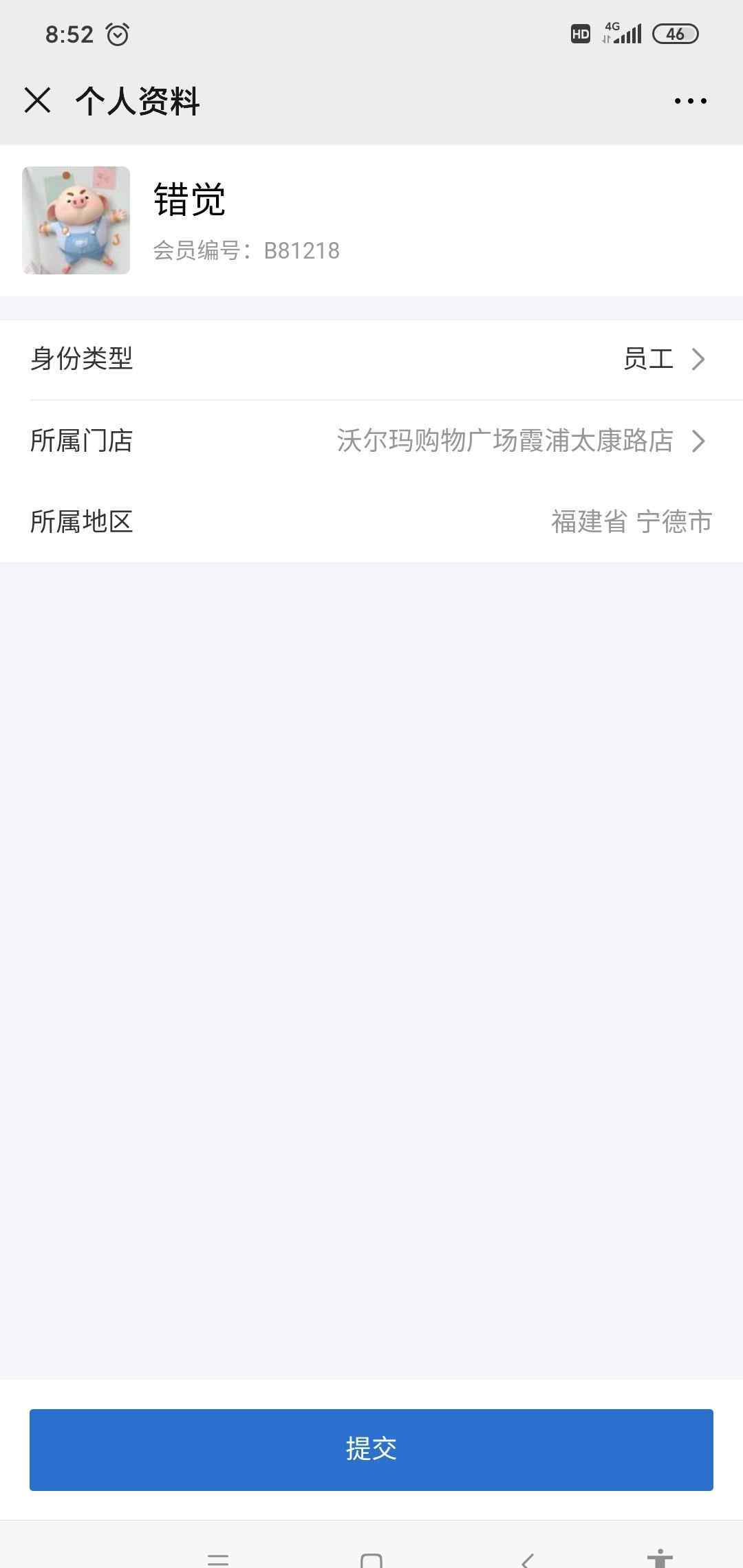Tap the pig profile avatar
Viewport: 743px width, 1568px height.
point(76,220)
